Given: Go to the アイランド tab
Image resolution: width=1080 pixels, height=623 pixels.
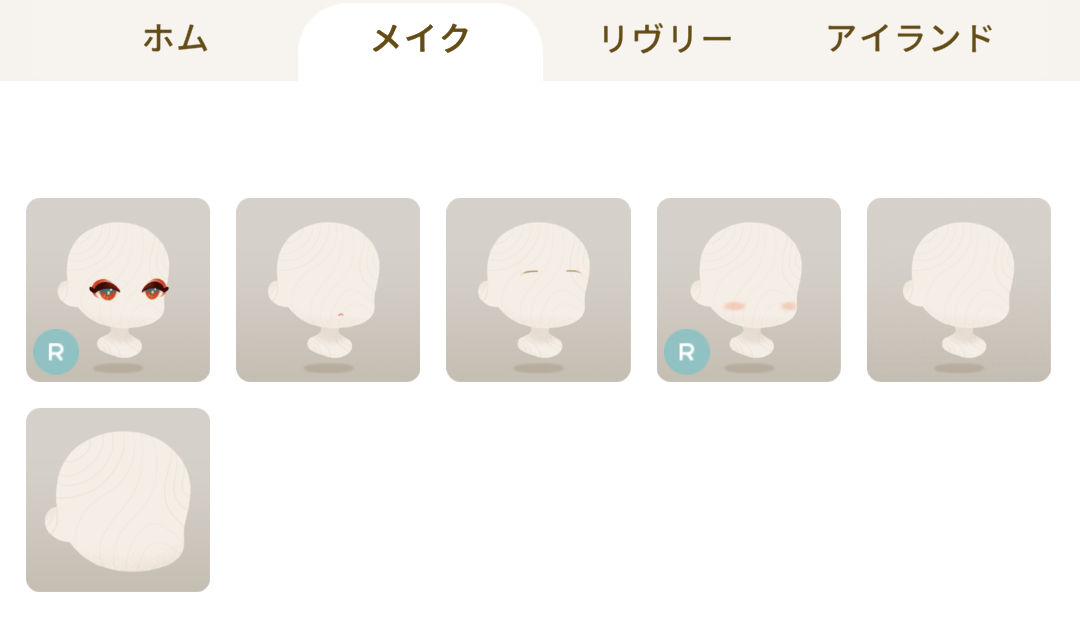Looking at the screenshot, I should point(910,39).
